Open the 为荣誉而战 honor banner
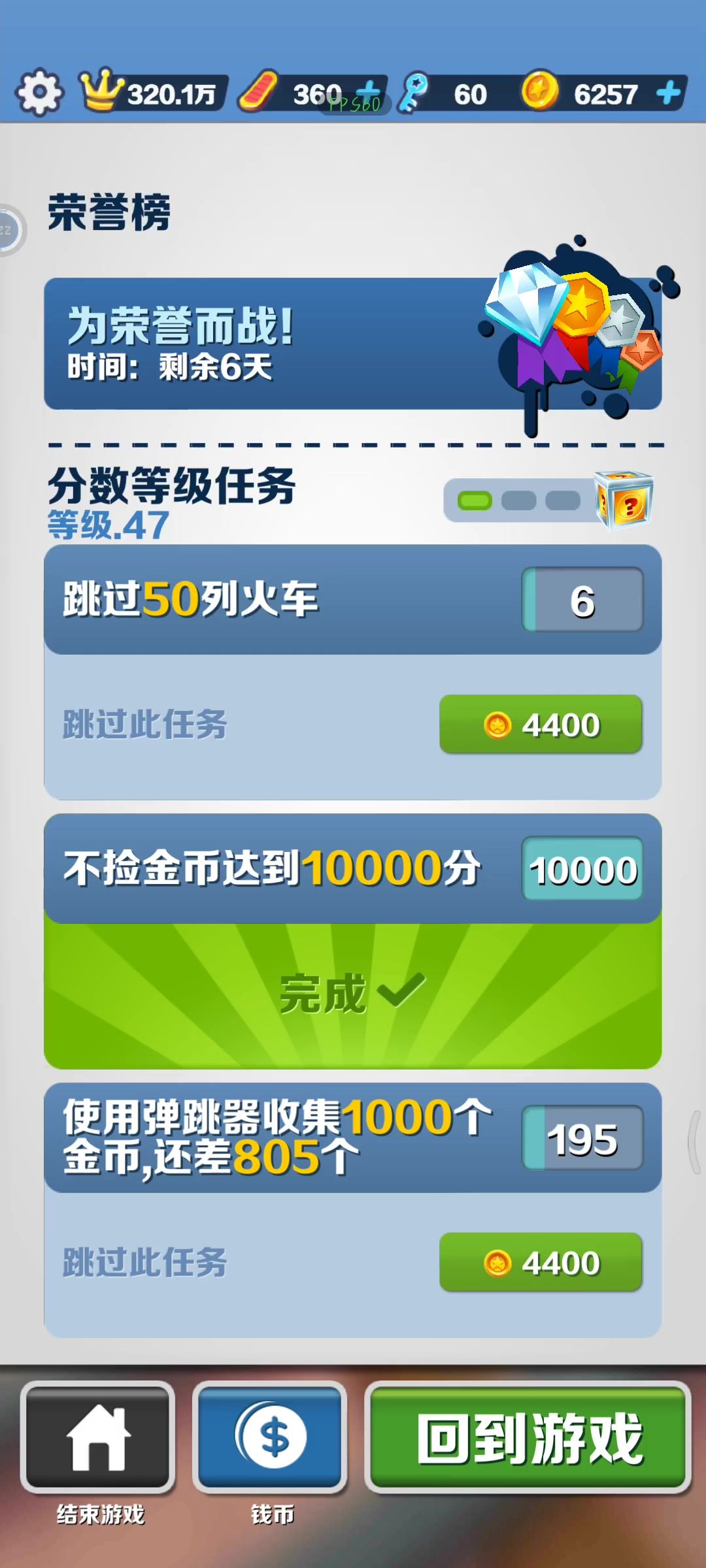 pyautogui.click(x=353, y=344)
